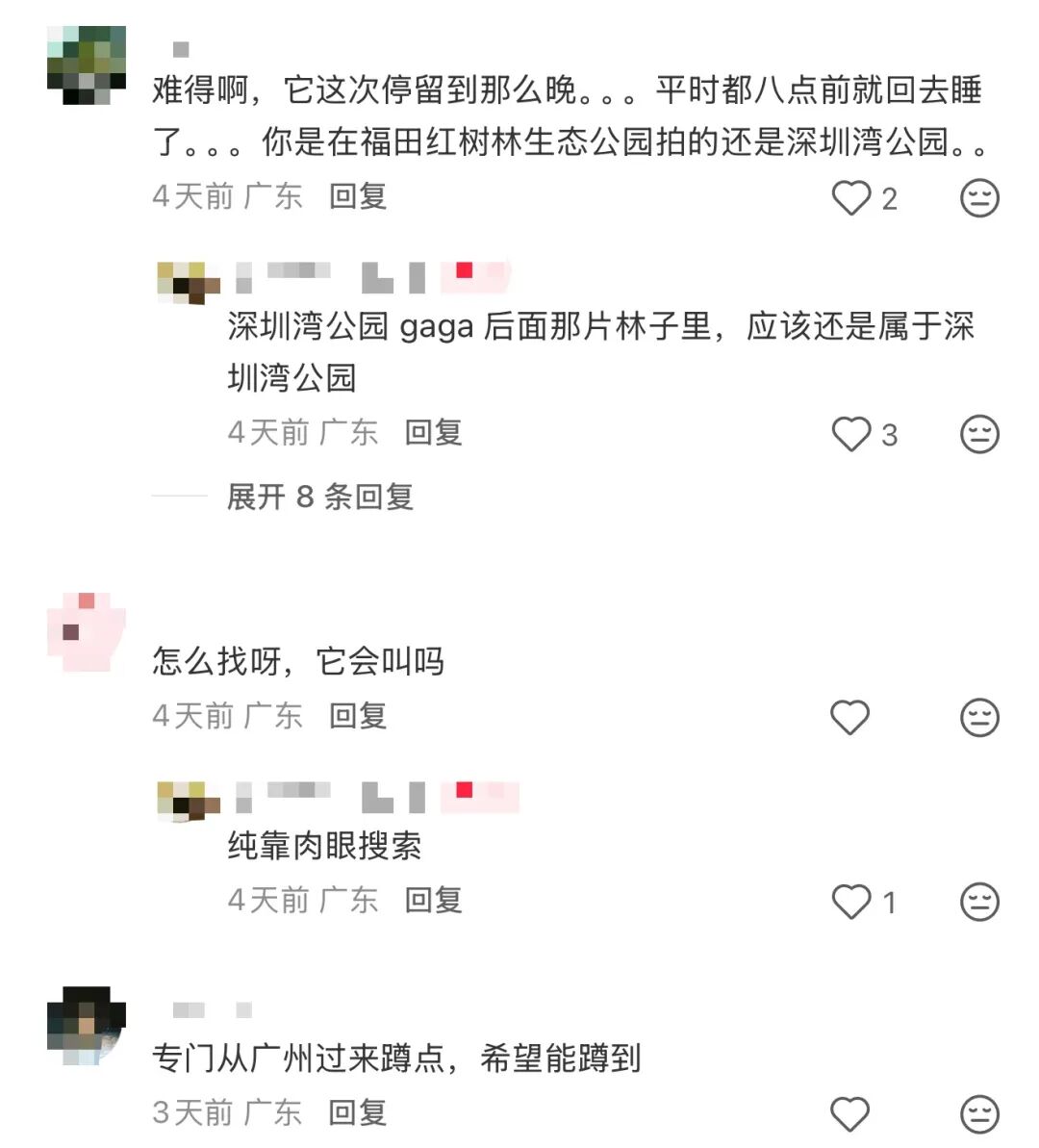The image size is (1039, 1148).
Task: Dislike the comment 专门从广州过来蹲点
Action: [979, 1114]
